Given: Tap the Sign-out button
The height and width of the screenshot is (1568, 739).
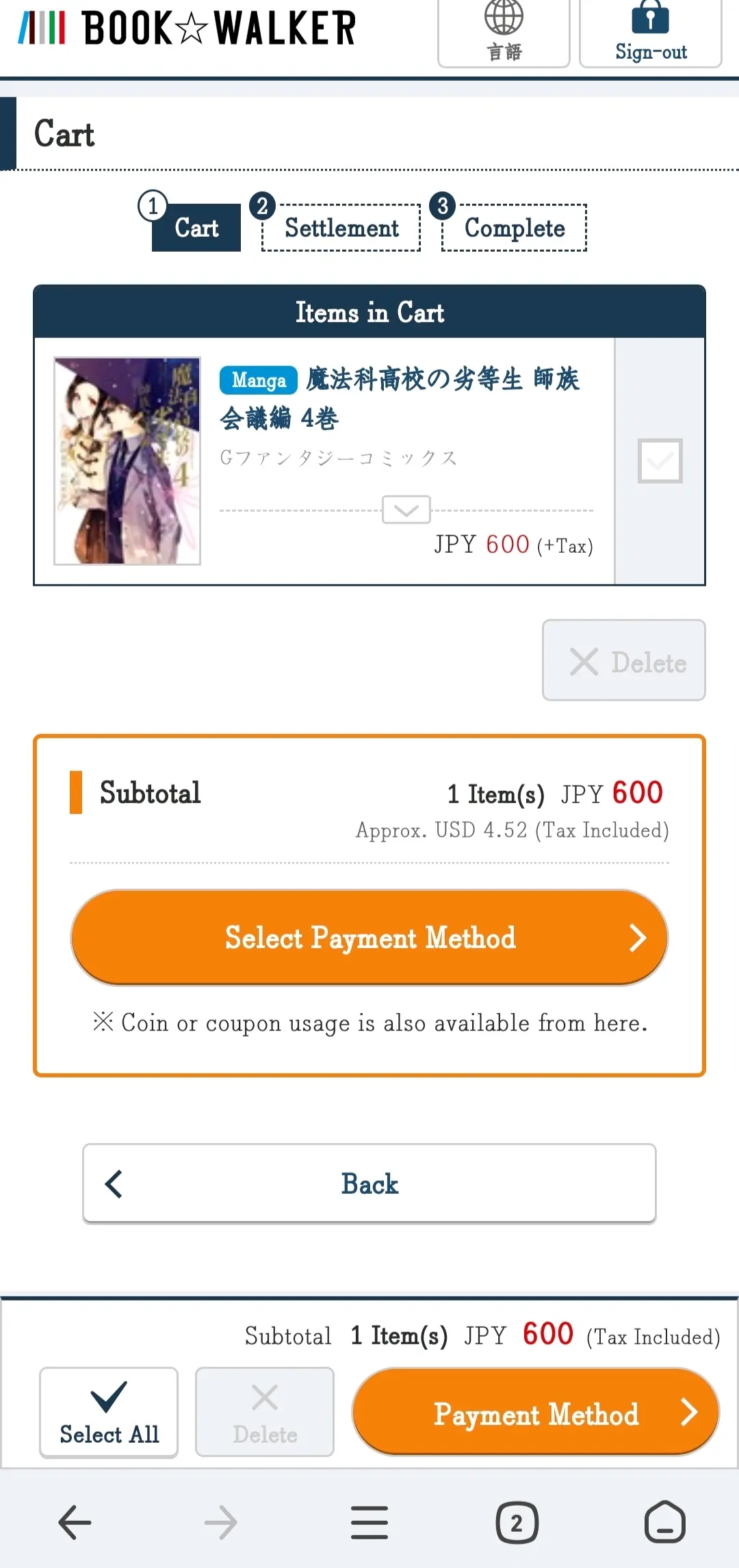Looking at the screenshot, I should pyautogui.click(x=650, y=32).
